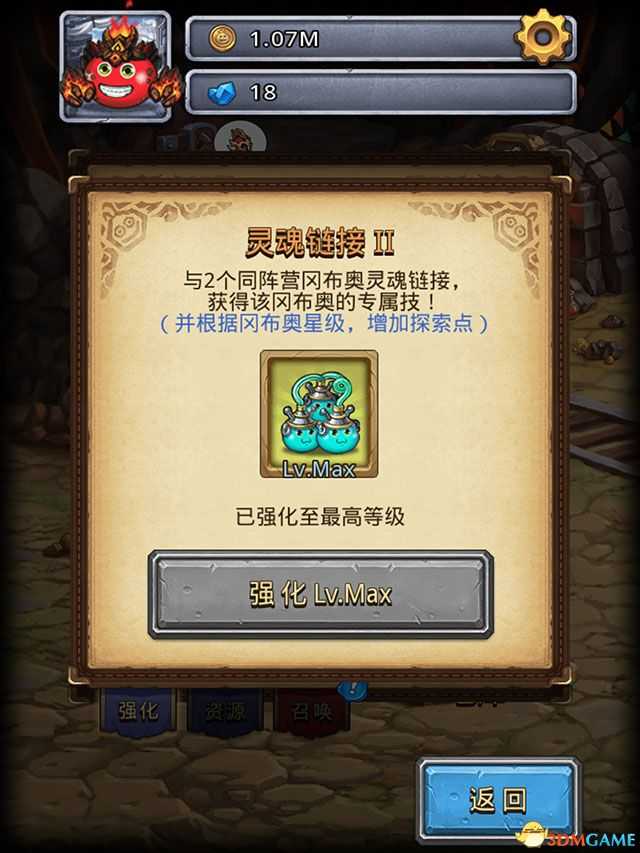Switch to the 强化 tab
640x853 pixels.
tap(138, 711)
